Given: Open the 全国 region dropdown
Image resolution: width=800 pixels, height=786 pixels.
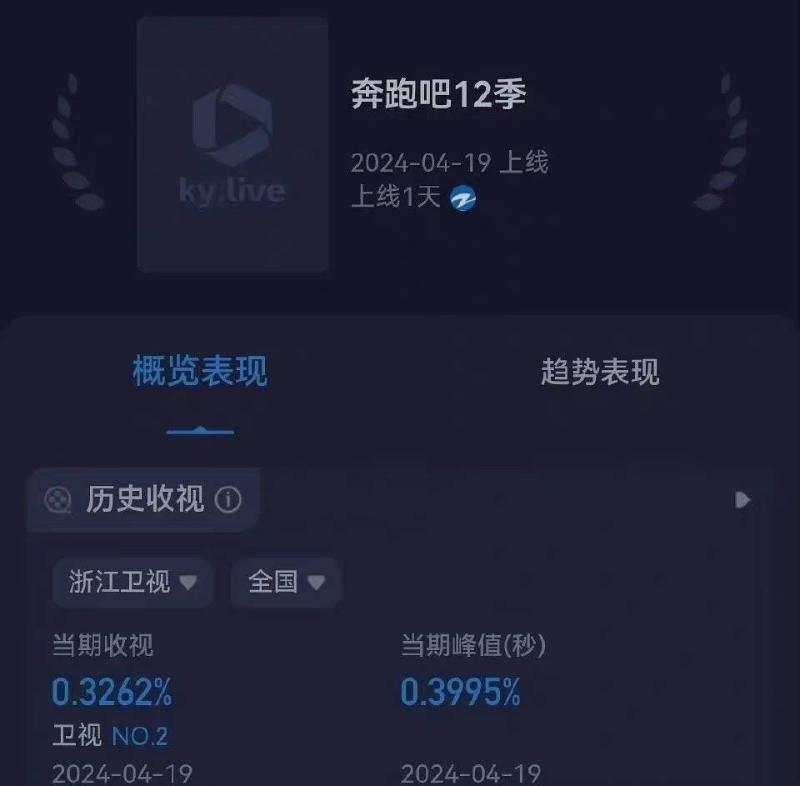Looking at the screenshot, I should (286, 582).
